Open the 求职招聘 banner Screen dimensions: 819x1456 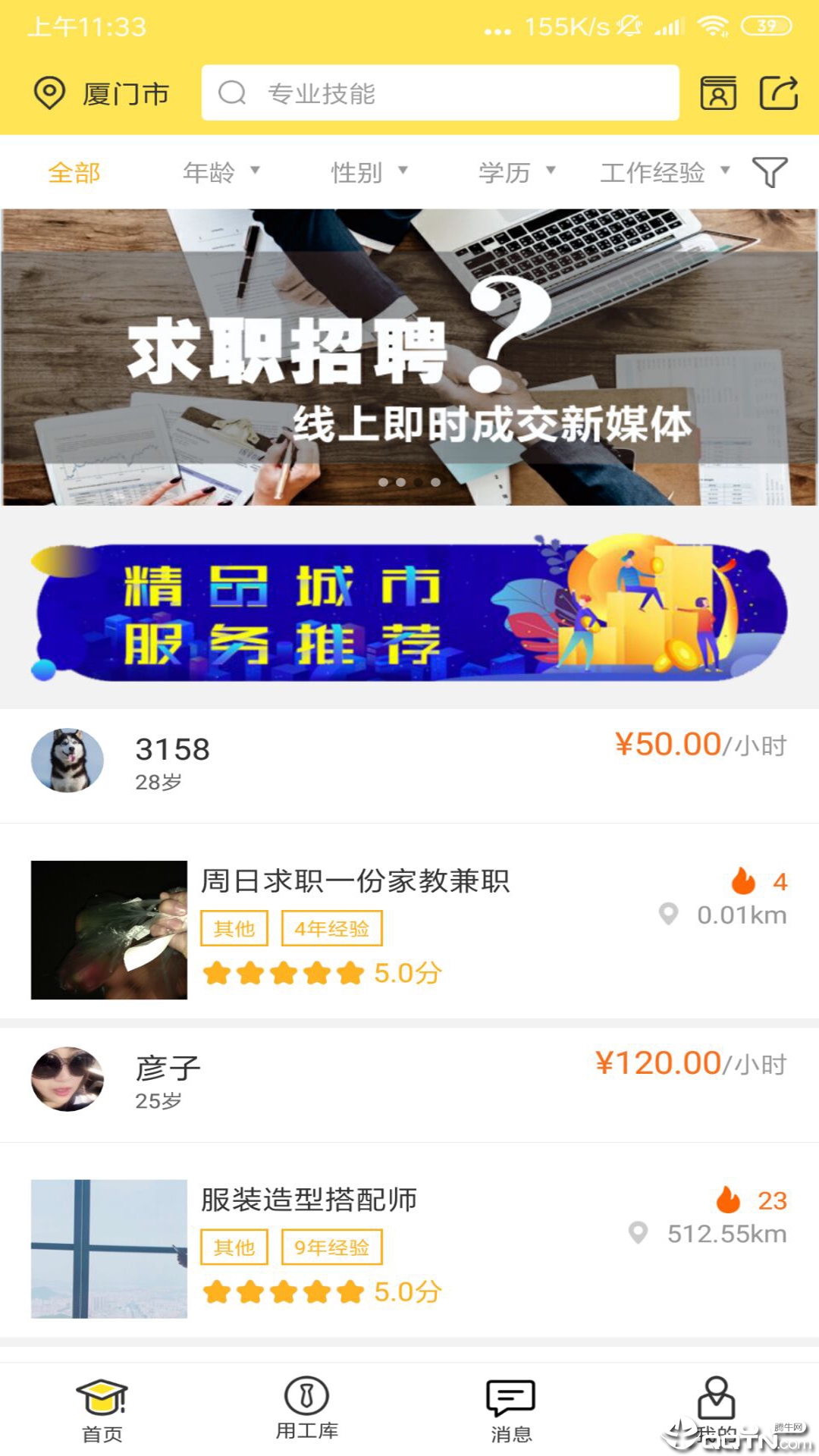pos(409,357)
